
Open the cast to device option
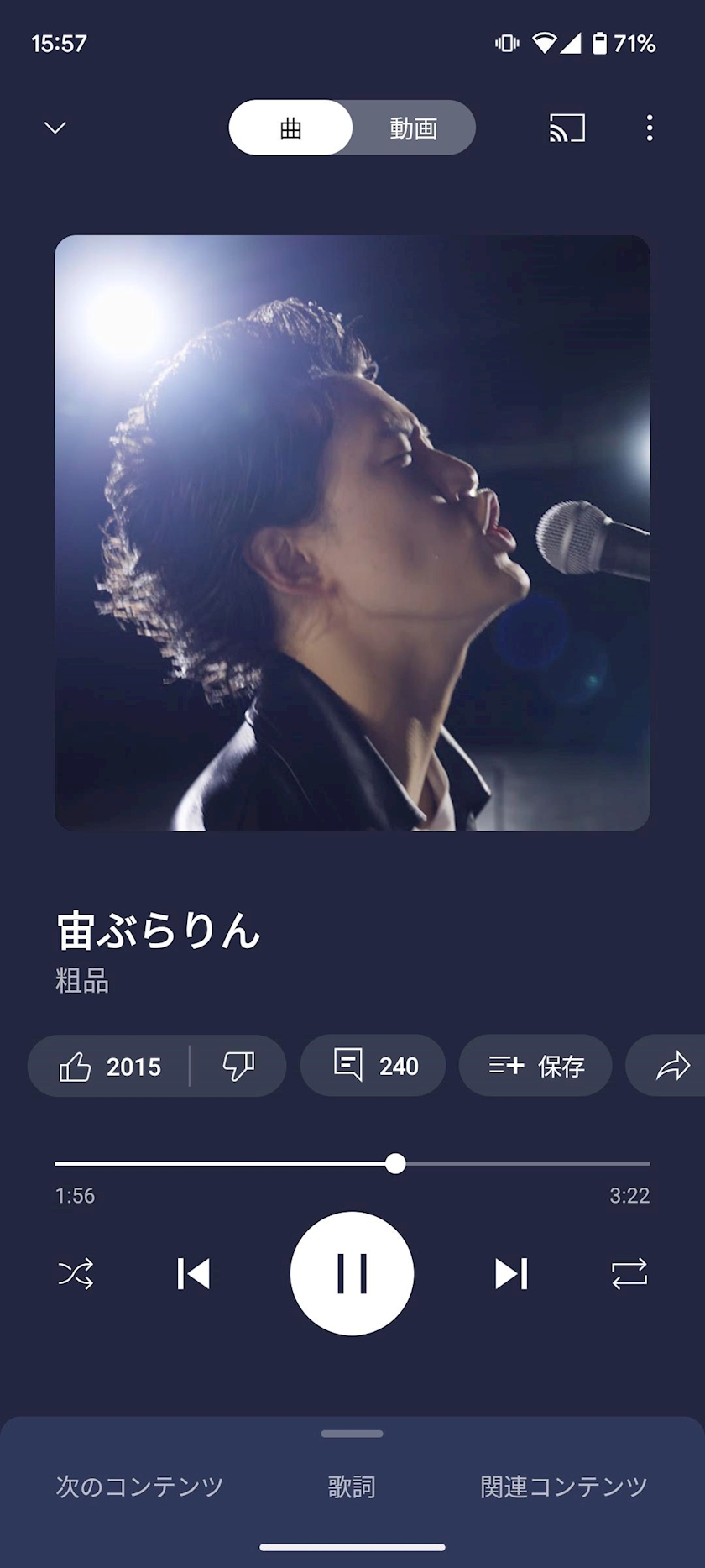(x=567, y=128)
